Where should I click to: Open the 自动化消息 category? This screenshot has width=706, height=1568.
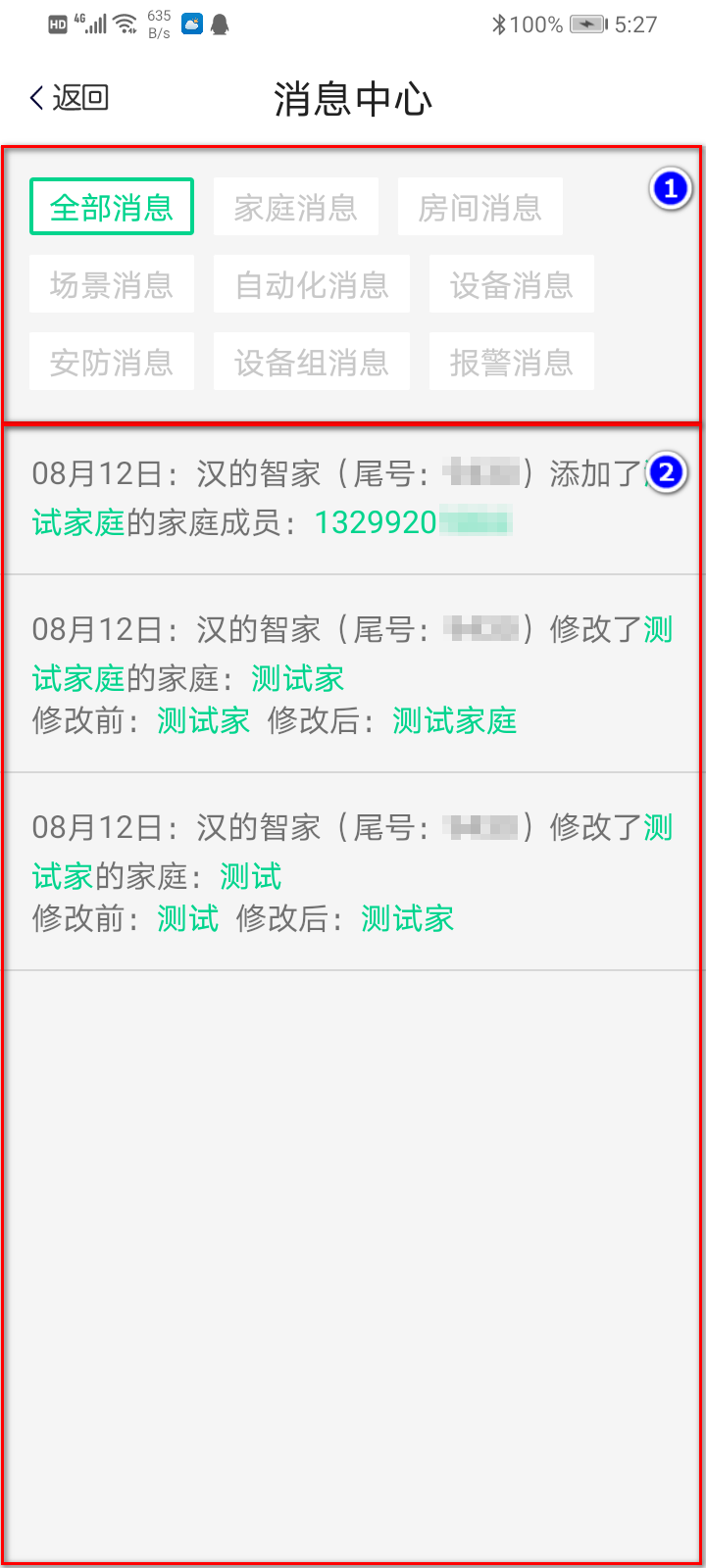(312, 284)
